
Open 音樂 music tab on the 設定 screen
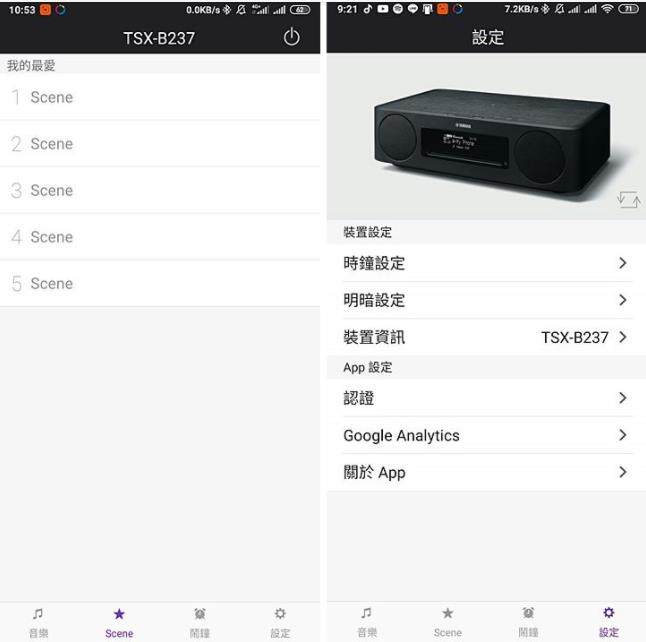pos(367,622)
